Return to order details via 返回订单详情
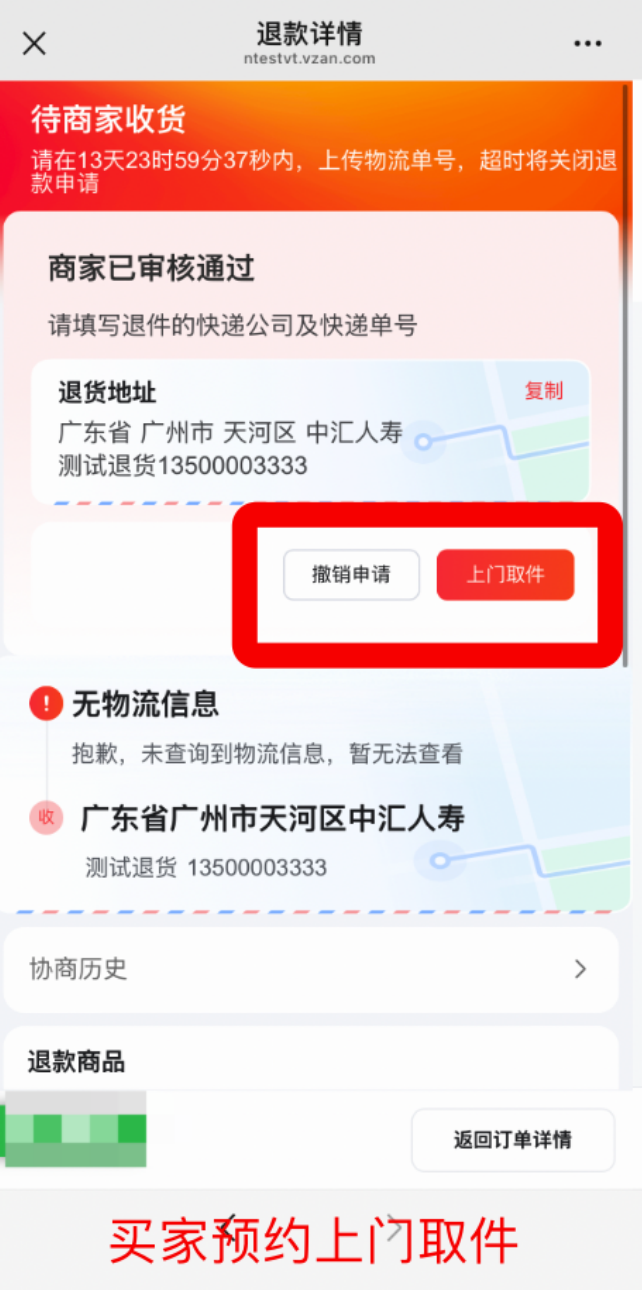The width and height of the screenshot is (642, 1290). (x=512, y=1140)
